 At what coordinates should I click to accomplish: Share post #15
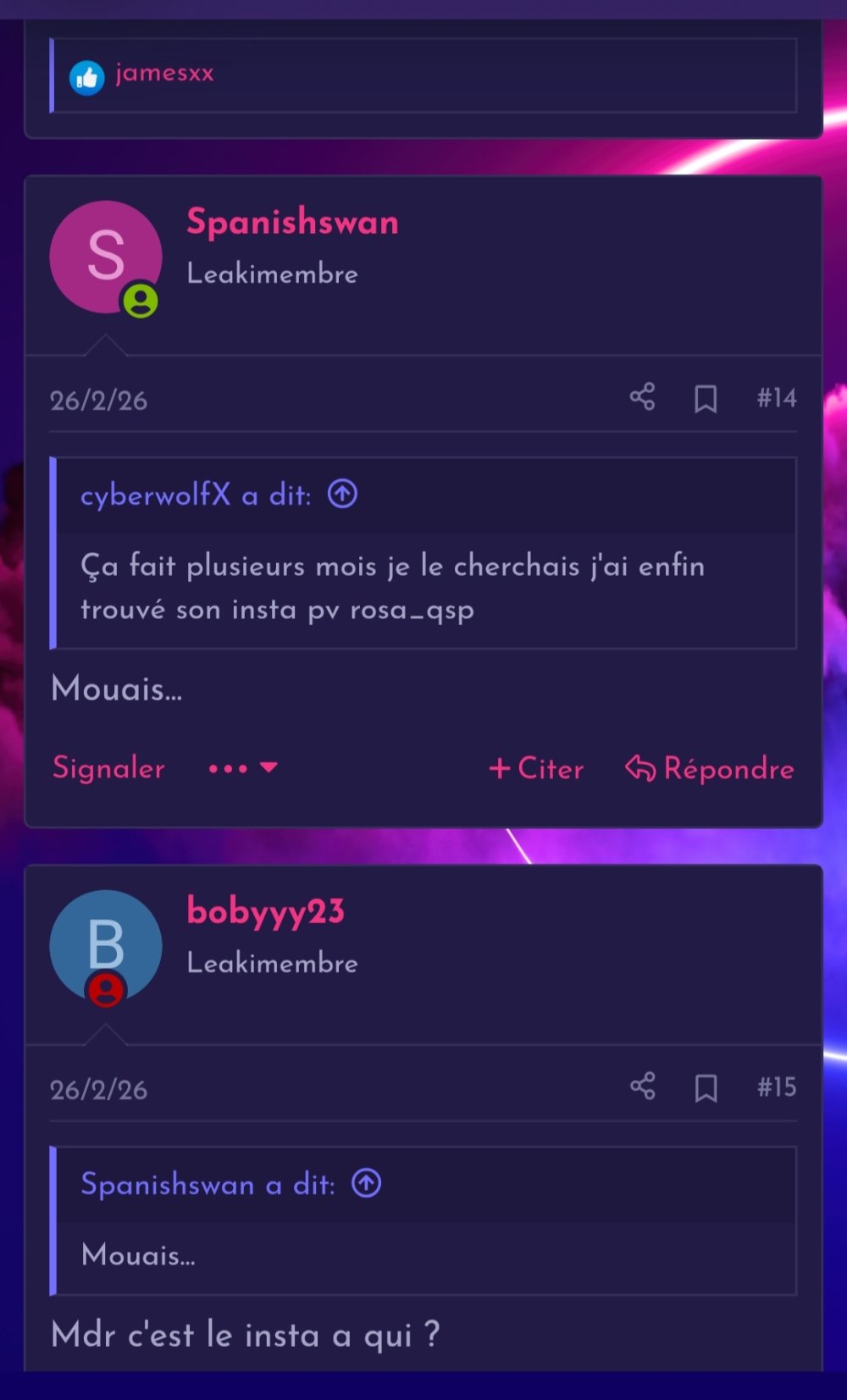pos(642,1087)
